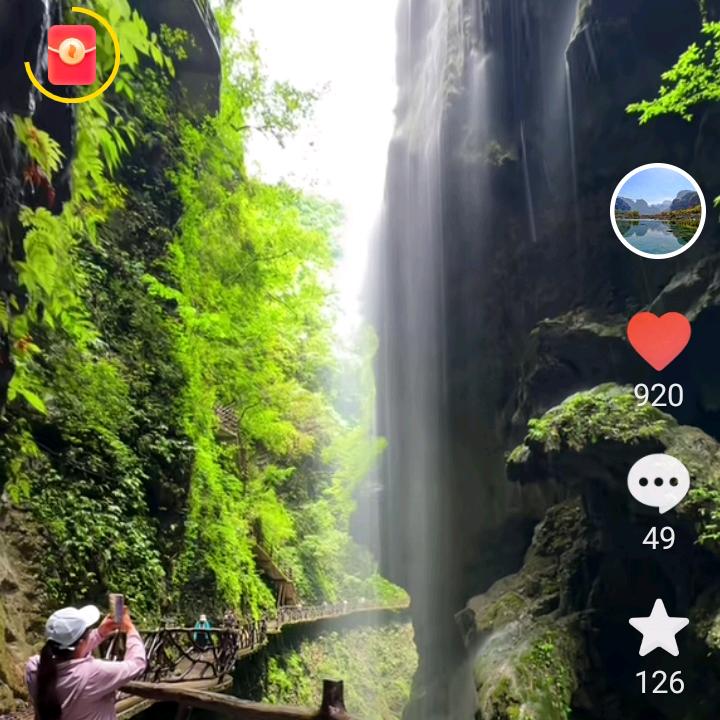Favorite the video with the star icon
The height and width of the screenshot is (720, 720).
(659, 628)
